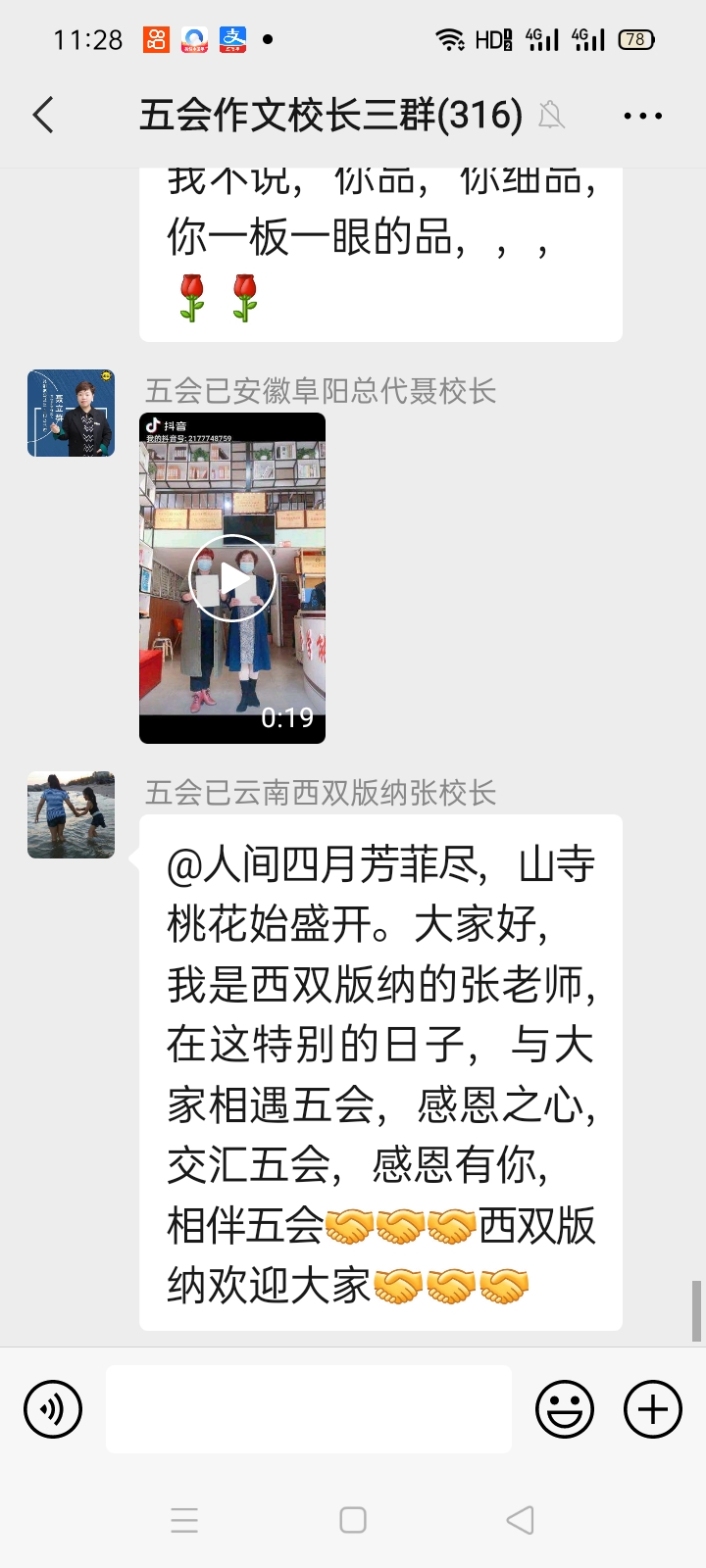706x1568 pixels.
Task: Open avatar of 五会已云南西双版纳张校长
Action: [x=71, y=814]
